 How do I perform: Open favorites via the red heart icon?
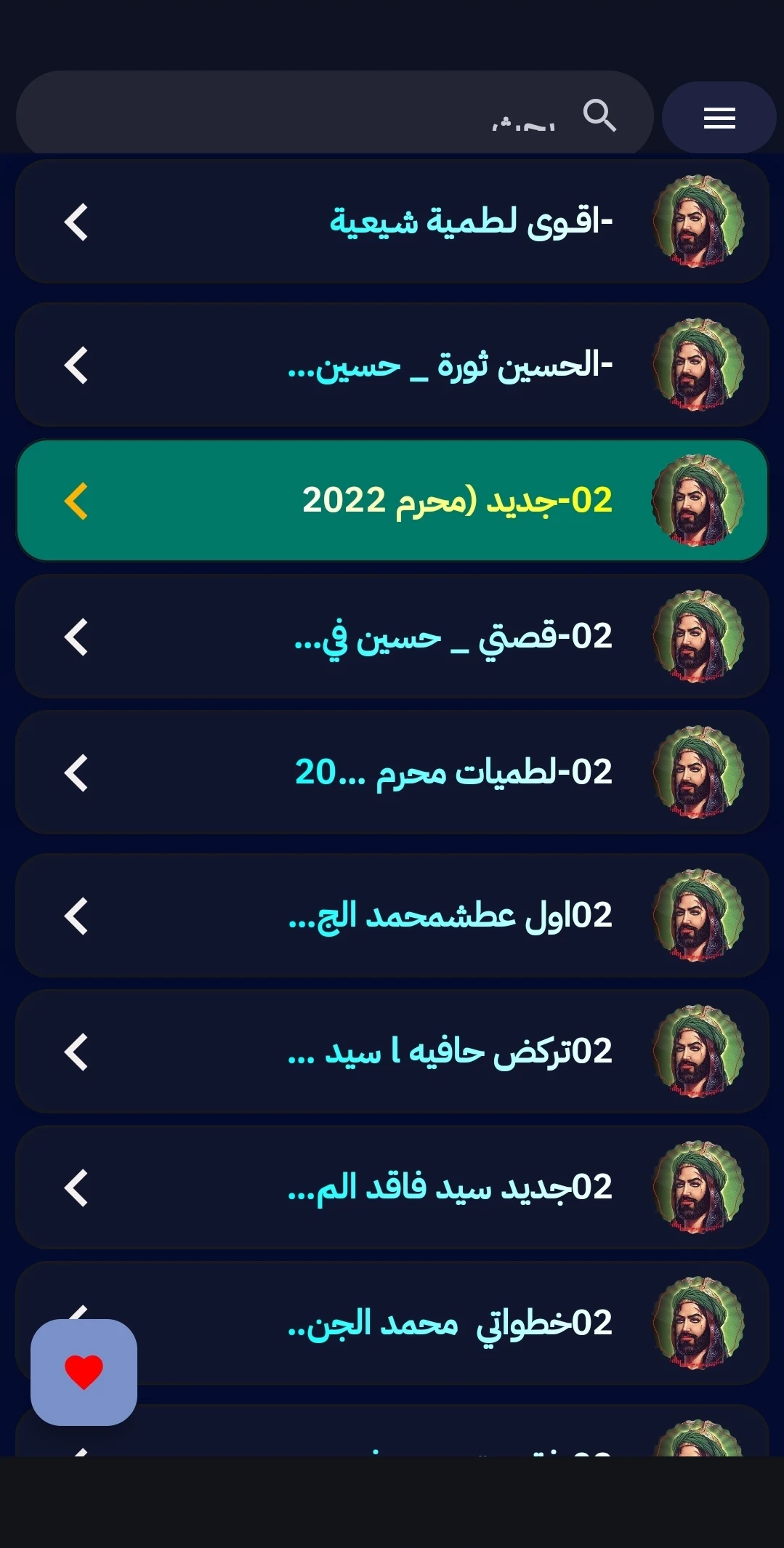point(86,1374)
